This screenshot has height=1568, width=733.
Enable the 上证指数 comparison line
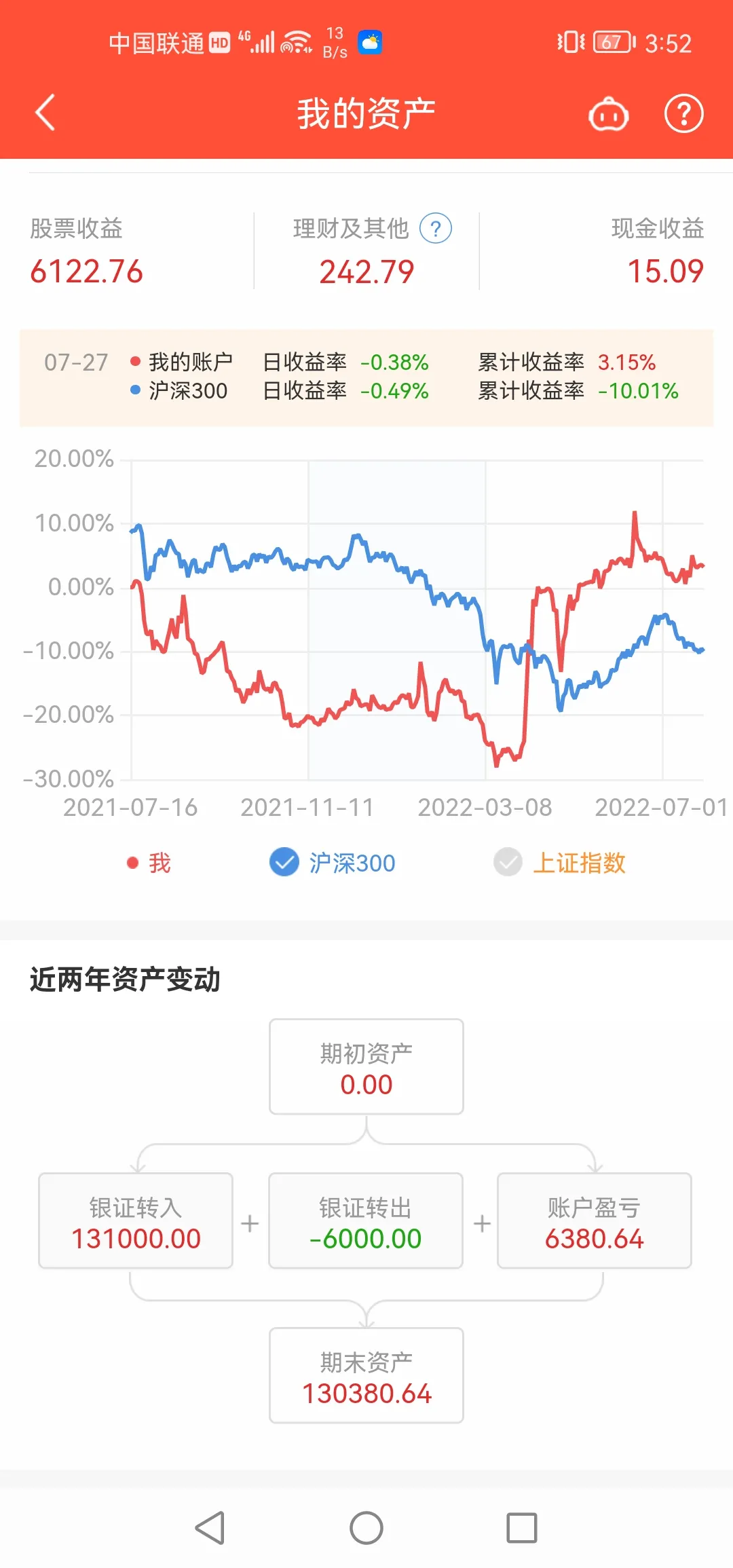[508, 862]
